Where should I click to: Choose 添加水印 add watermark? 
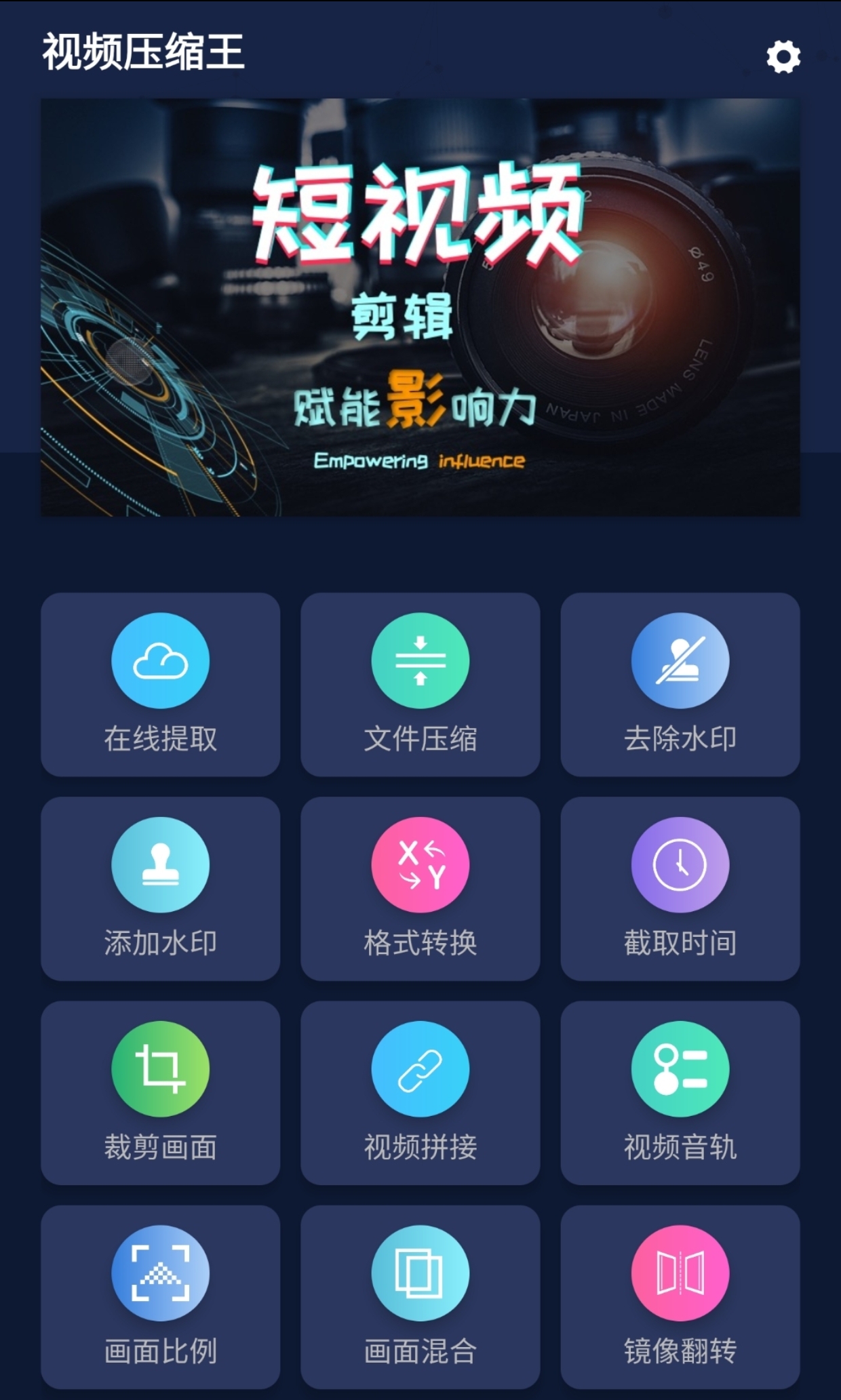[160, 888]
